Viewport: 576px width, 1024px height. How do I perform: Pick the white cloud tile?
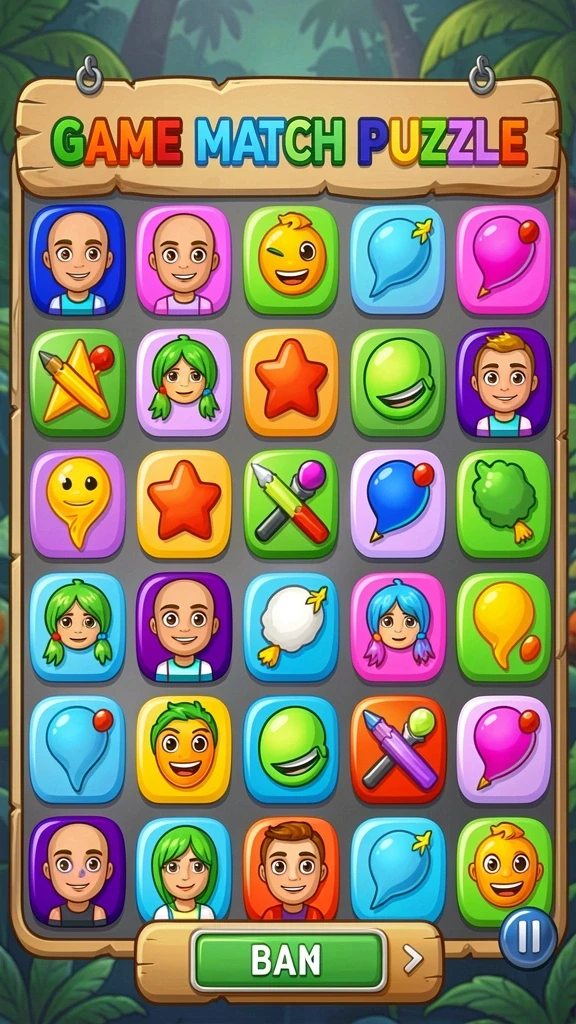pyautogui.click(x=291, y=627)
